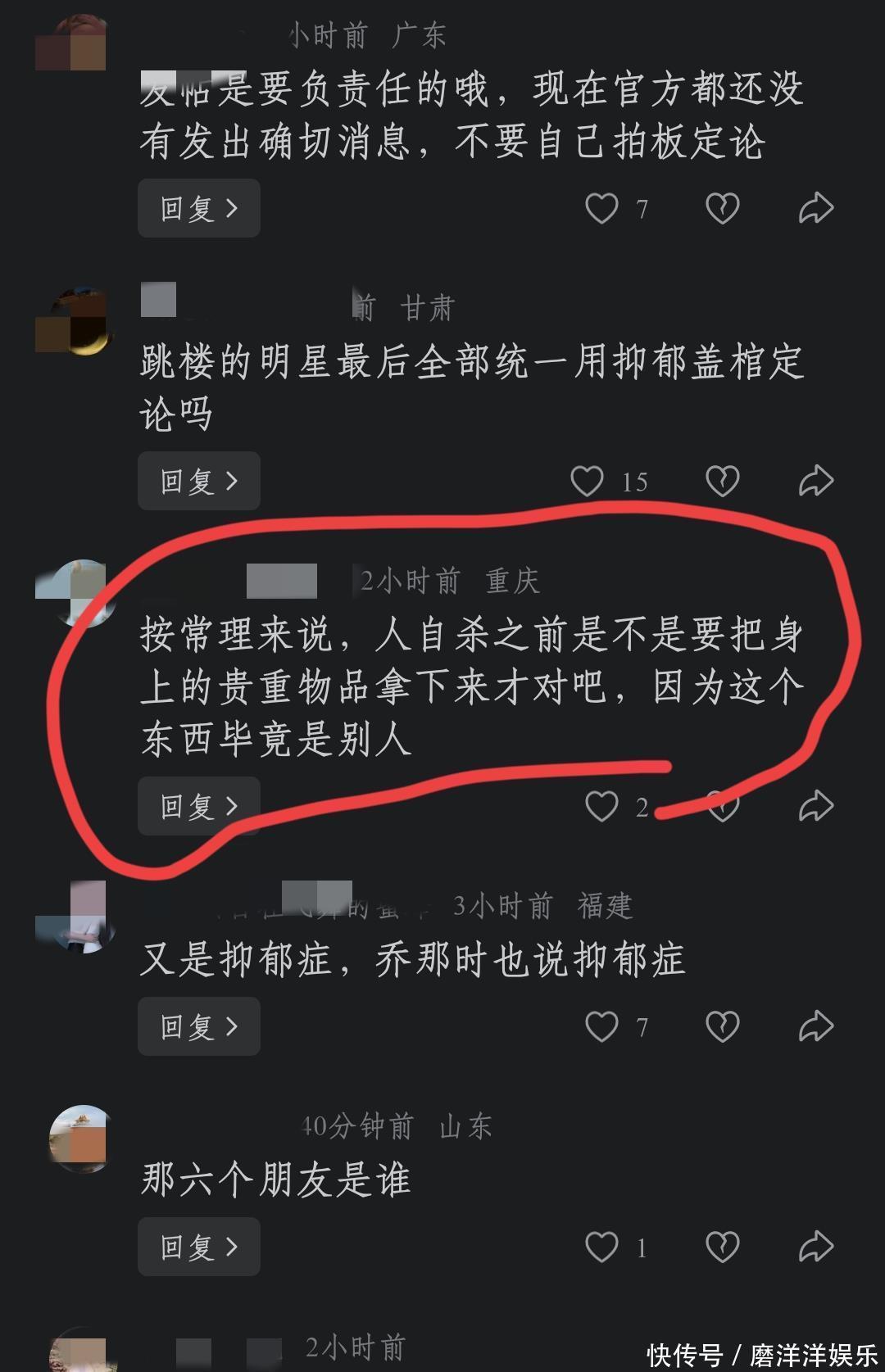
Task: Like the comment 乔那时也说抑郁症
Action: [601, 1026]
